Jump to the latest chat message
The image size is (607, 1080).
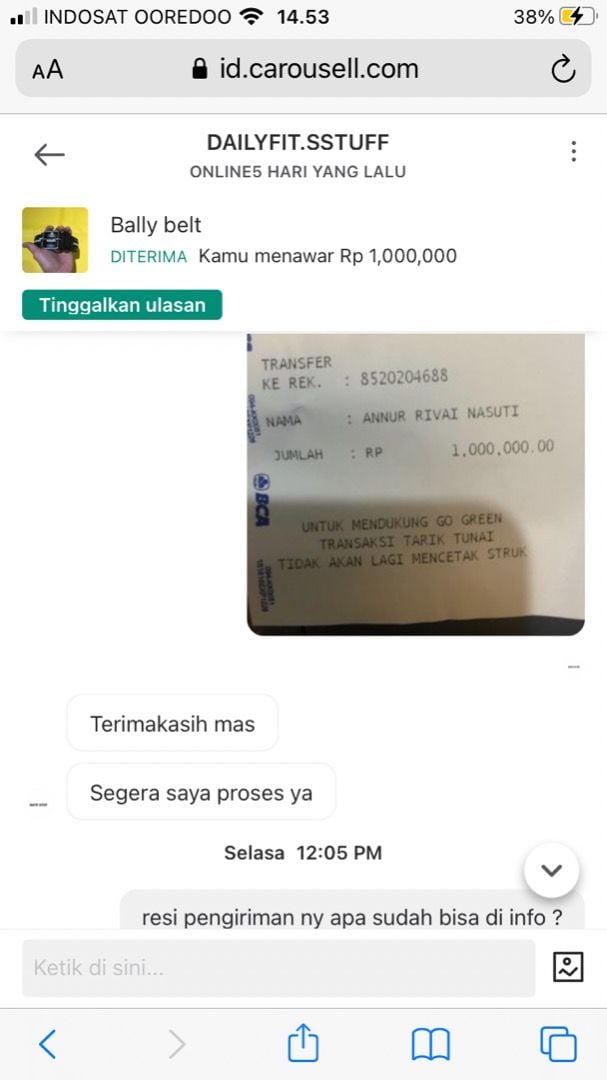551,870
